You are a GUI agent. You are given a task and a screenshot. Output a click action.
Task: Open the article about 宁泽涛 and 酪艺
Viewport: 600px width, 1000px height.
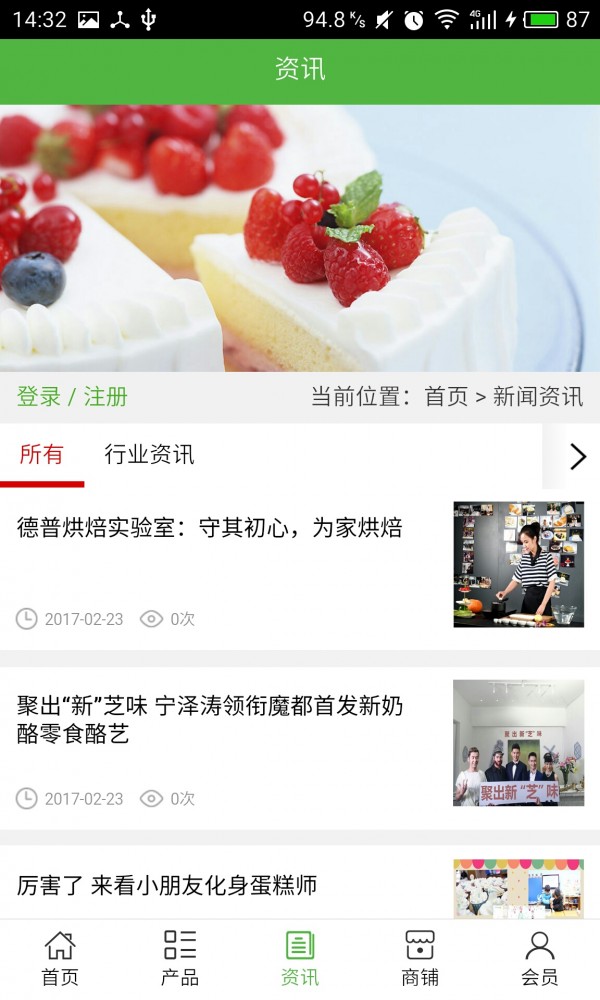click(210, 721)
